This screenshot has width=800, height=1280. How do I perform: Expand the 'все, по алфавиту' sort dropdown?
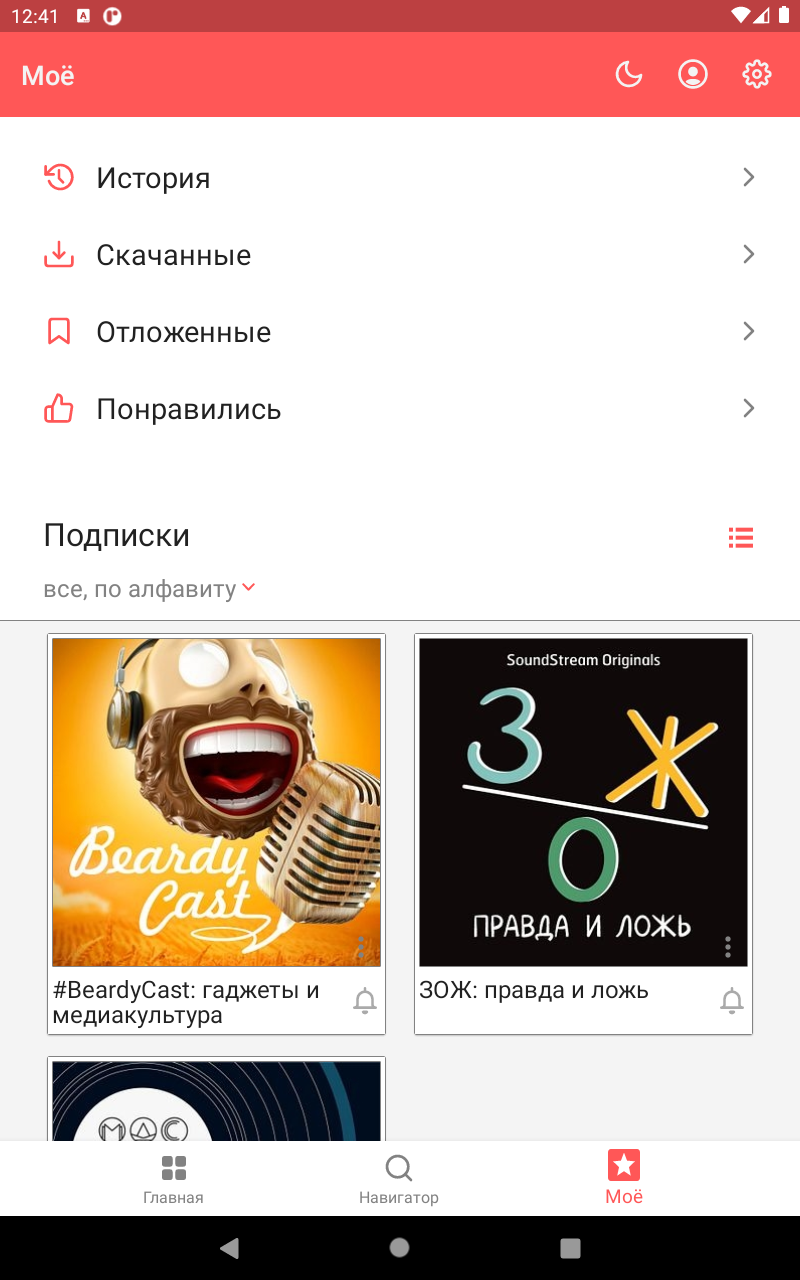click(150, 589)
